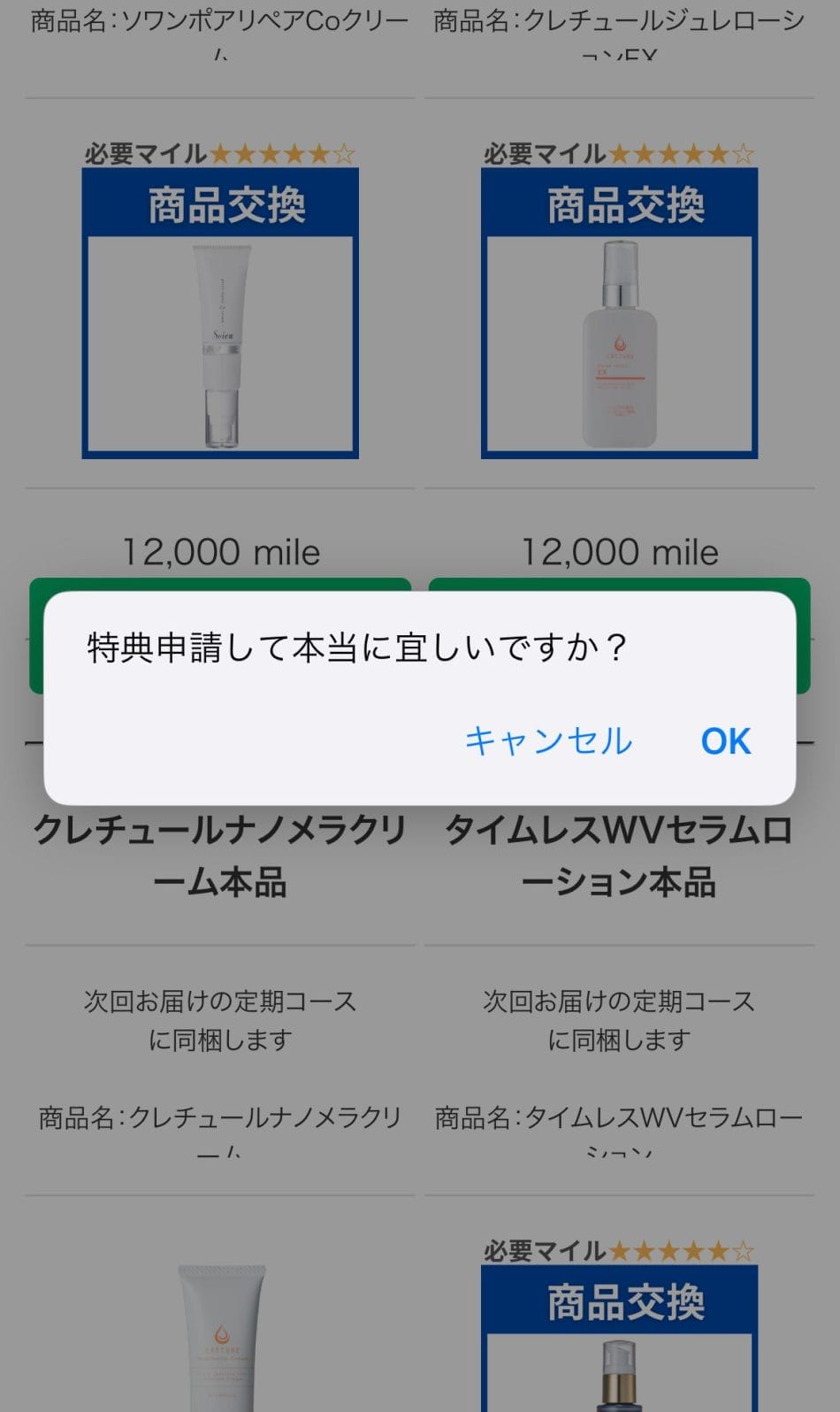Confirm the request with OK
840x1412 pixels.
coord(725,741)
